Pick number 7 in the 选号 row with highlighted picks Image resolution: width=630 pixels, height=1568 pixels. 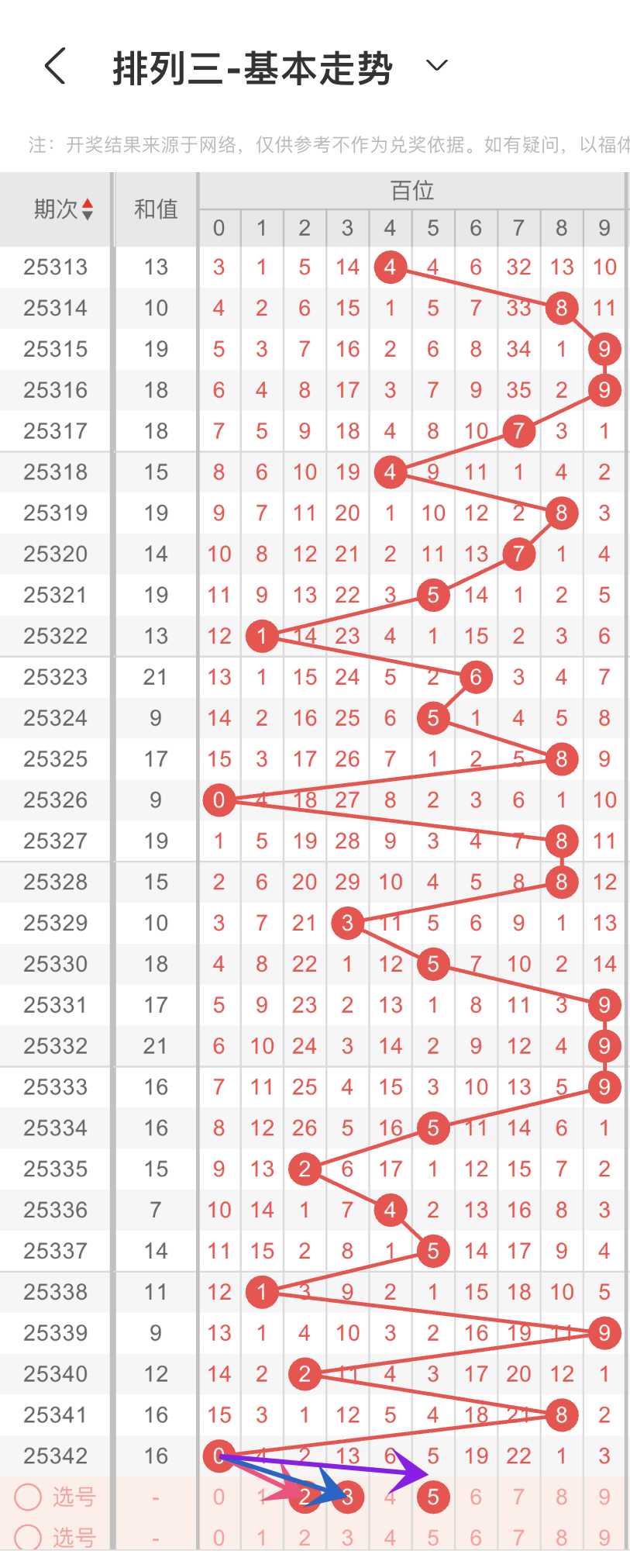coord(518,1497)
